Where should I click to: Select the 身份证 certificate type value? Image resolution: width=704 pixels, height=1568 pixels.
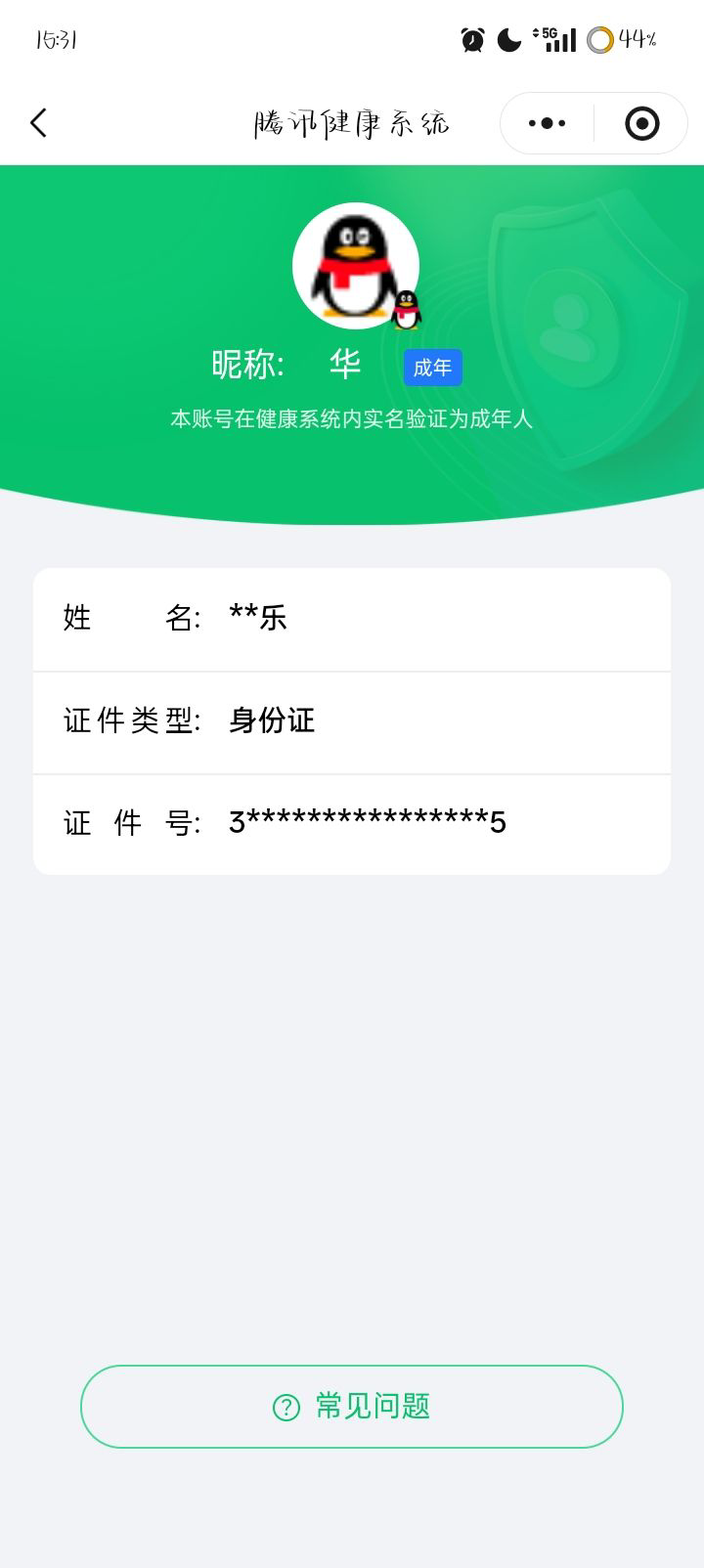click(271, 722)
